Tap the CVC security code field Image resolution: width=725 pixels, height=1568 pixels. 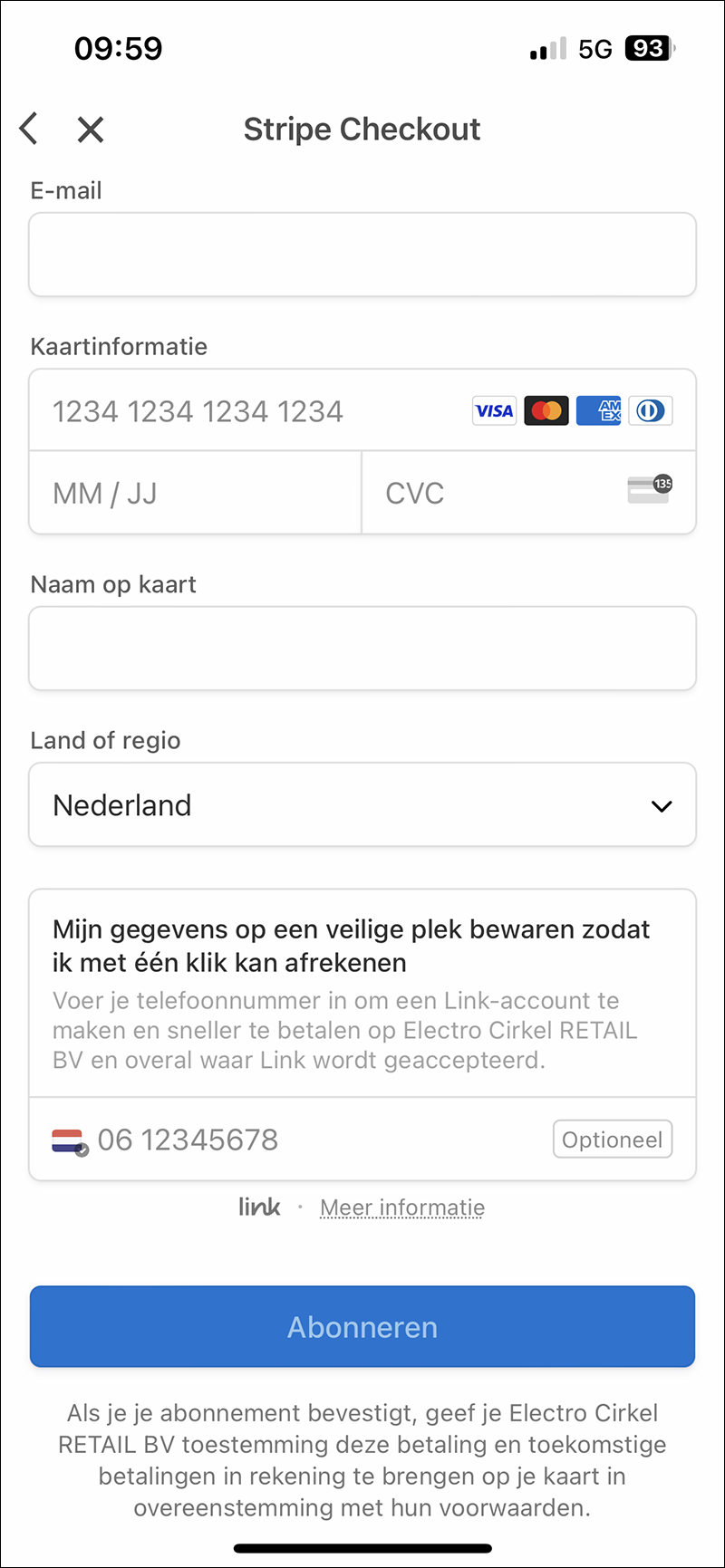[x=498, y=494]
